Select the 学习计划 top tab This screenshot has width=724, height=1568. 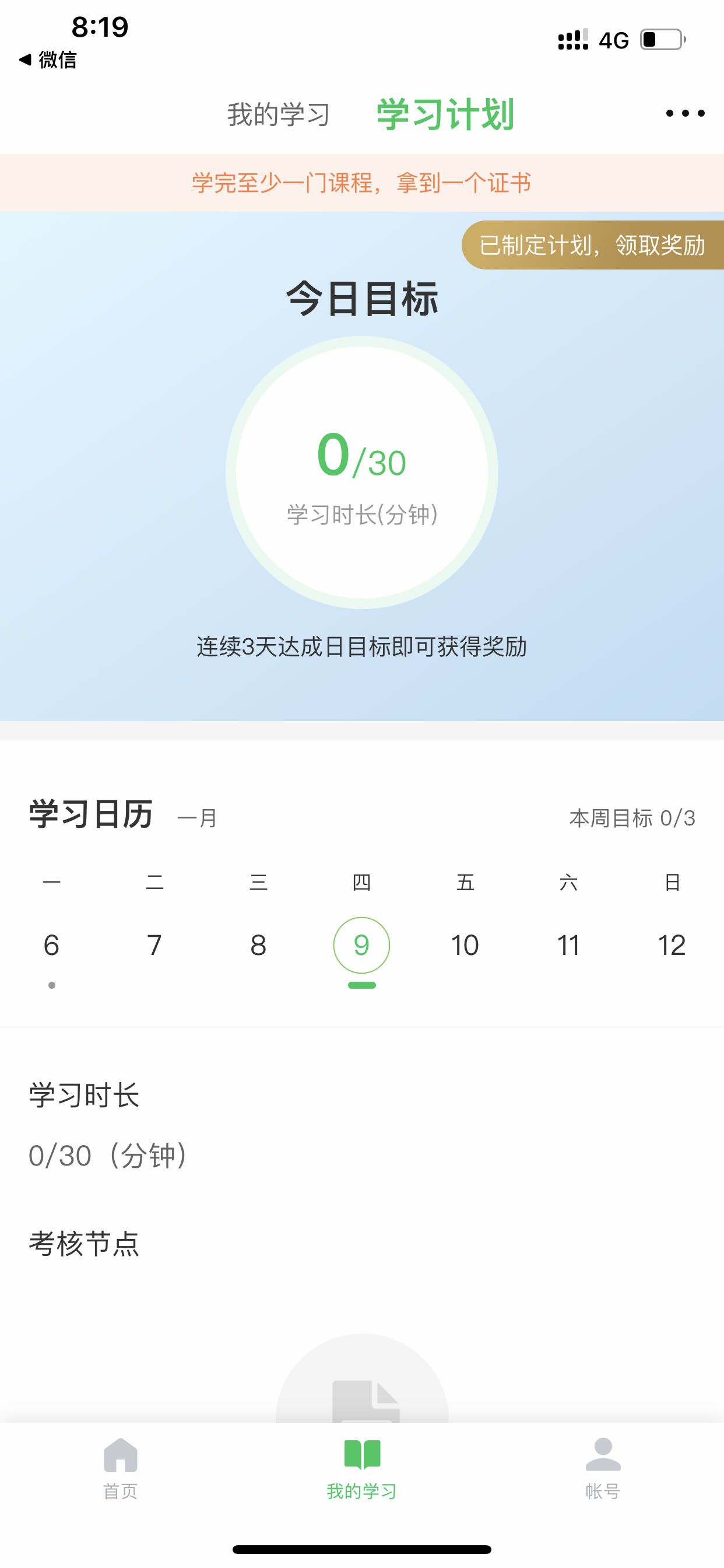click(445, 114)
